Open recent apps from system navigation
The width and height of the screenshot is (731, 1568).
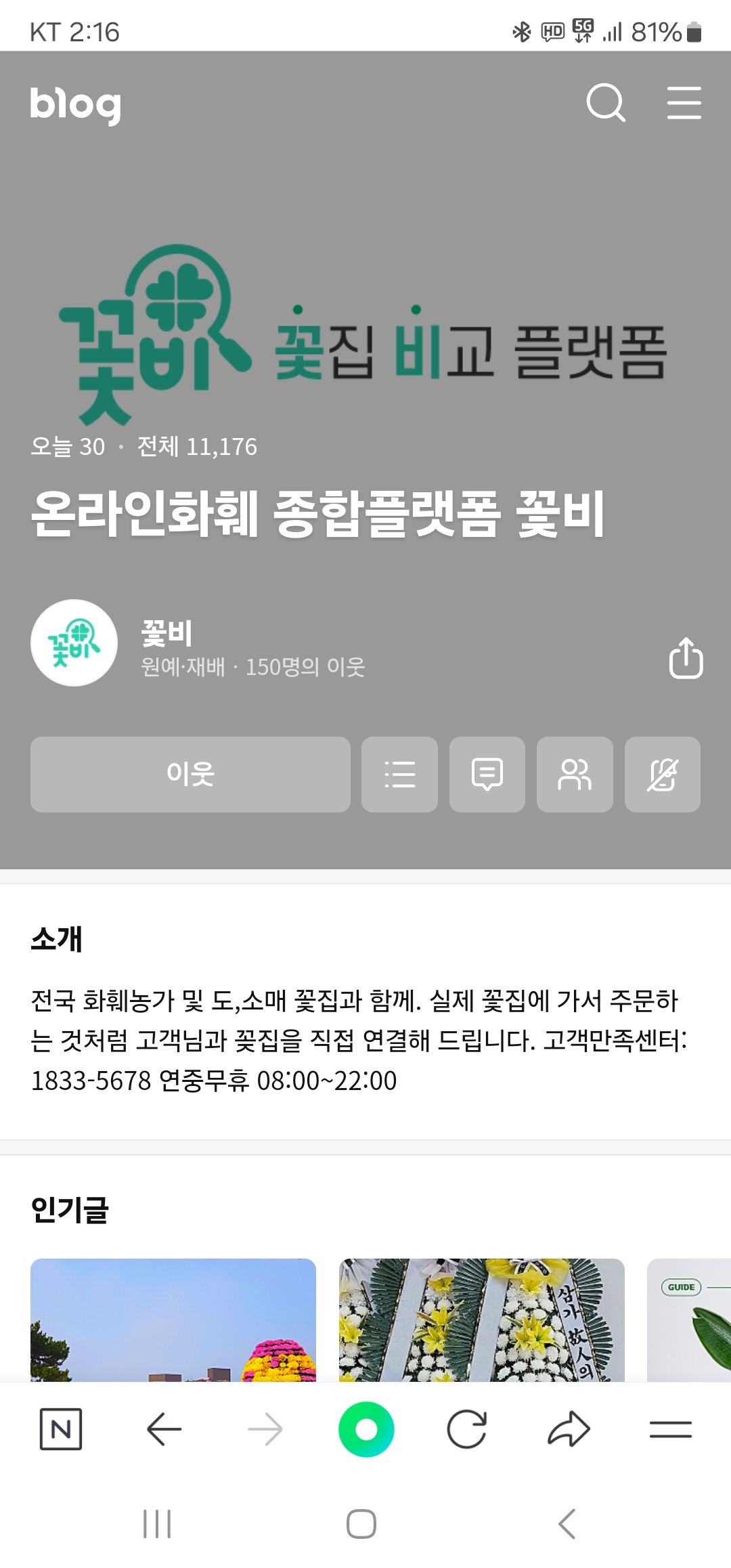click(x=157, y=1523)
